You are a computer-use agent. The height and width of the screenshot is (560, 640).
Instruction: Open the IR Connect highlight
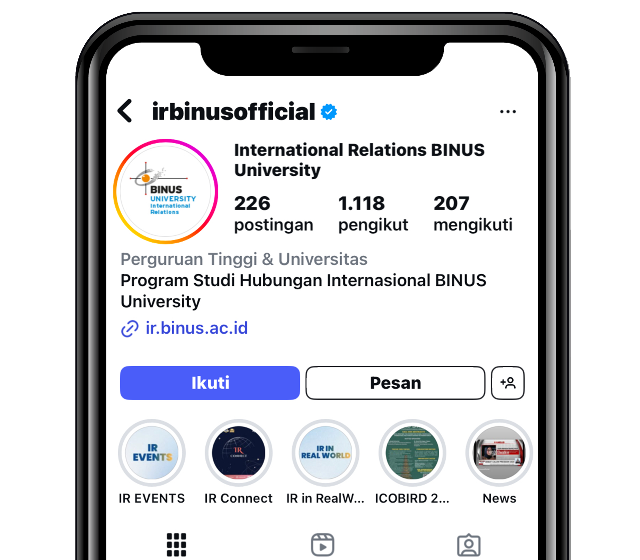point(239,453)
